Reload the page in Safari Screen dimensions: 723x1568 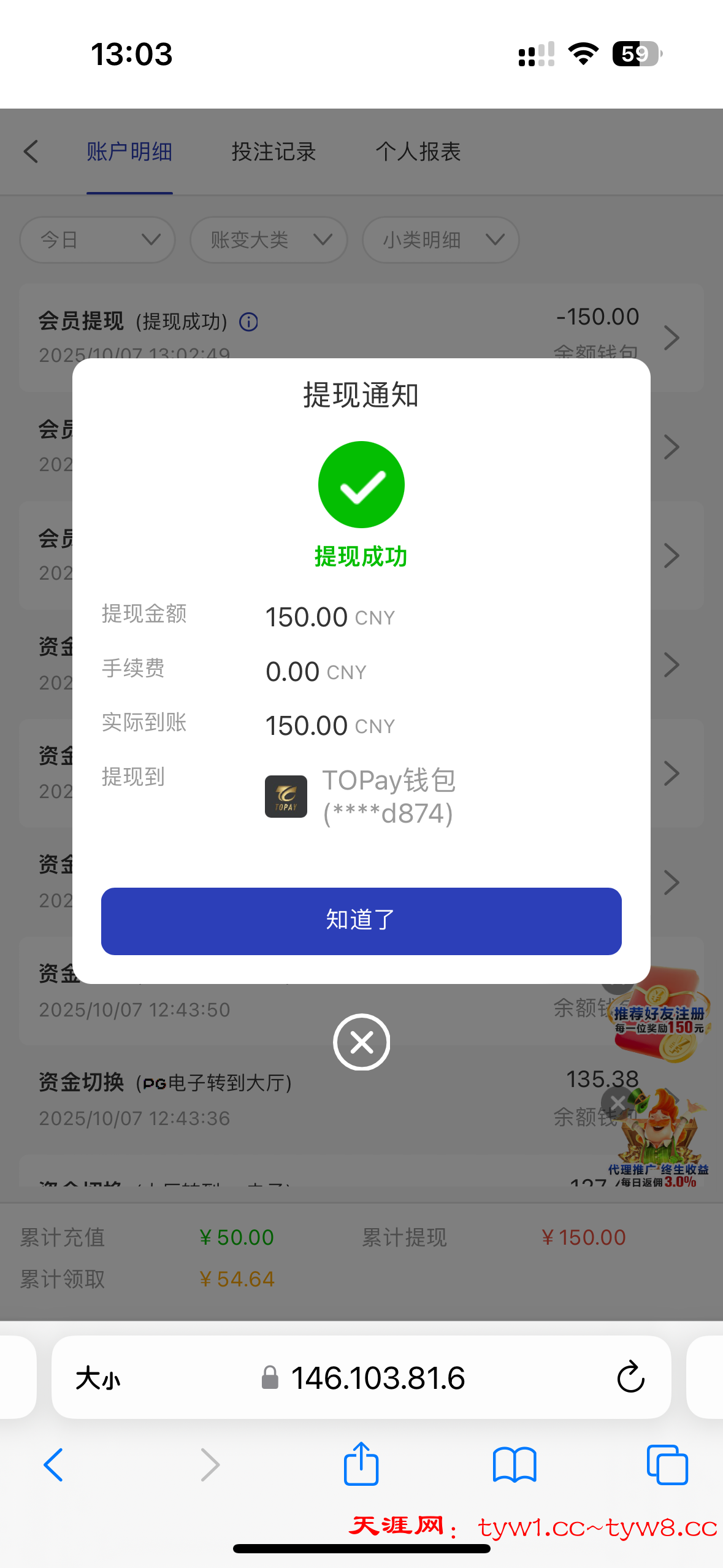click(630, 1378)
